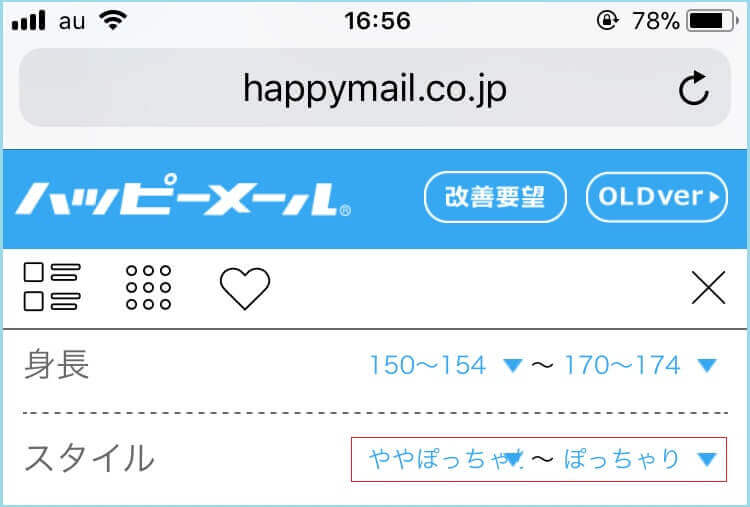Tap the happymail.co.jp address field

coord(374,90)
